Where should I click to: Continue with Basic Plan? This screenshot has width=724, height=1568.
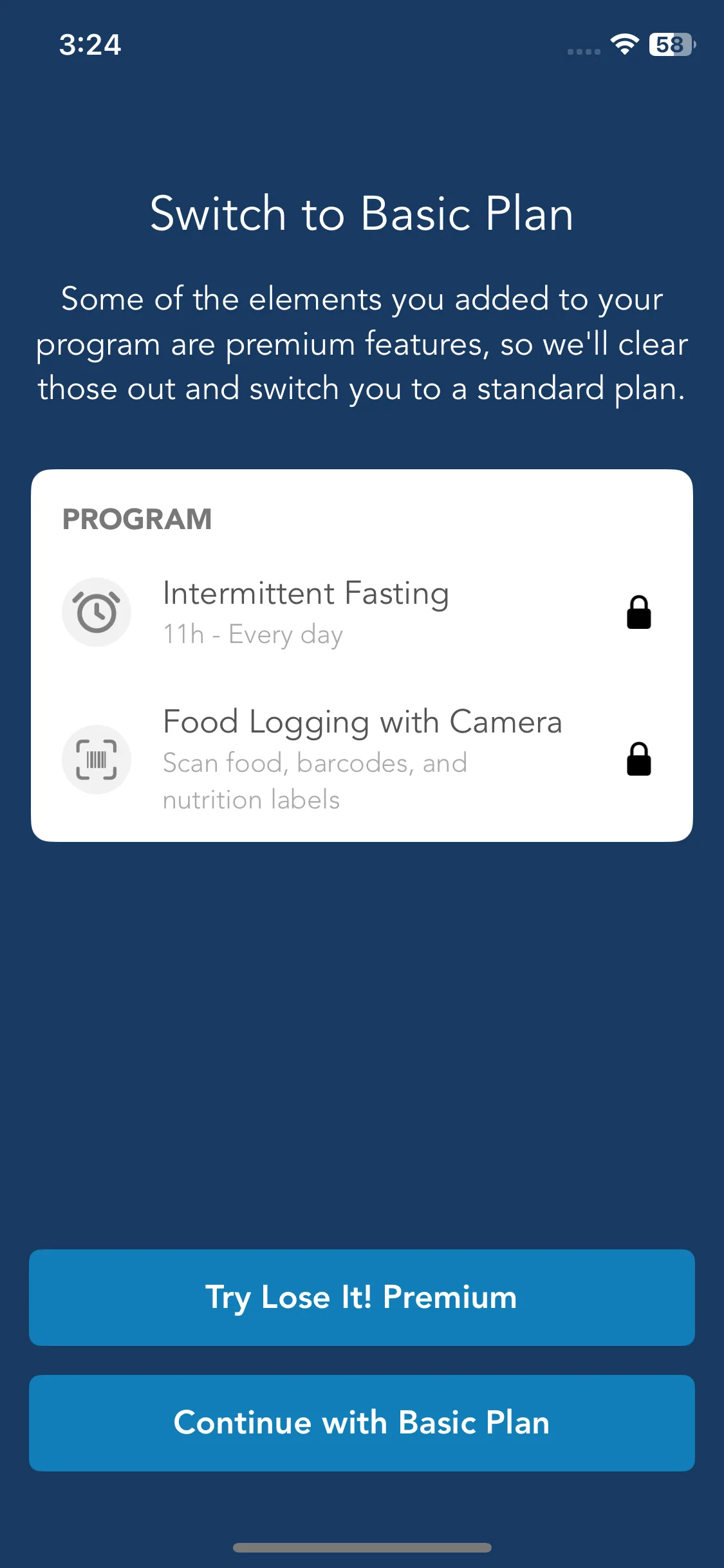pos(362,1423)
